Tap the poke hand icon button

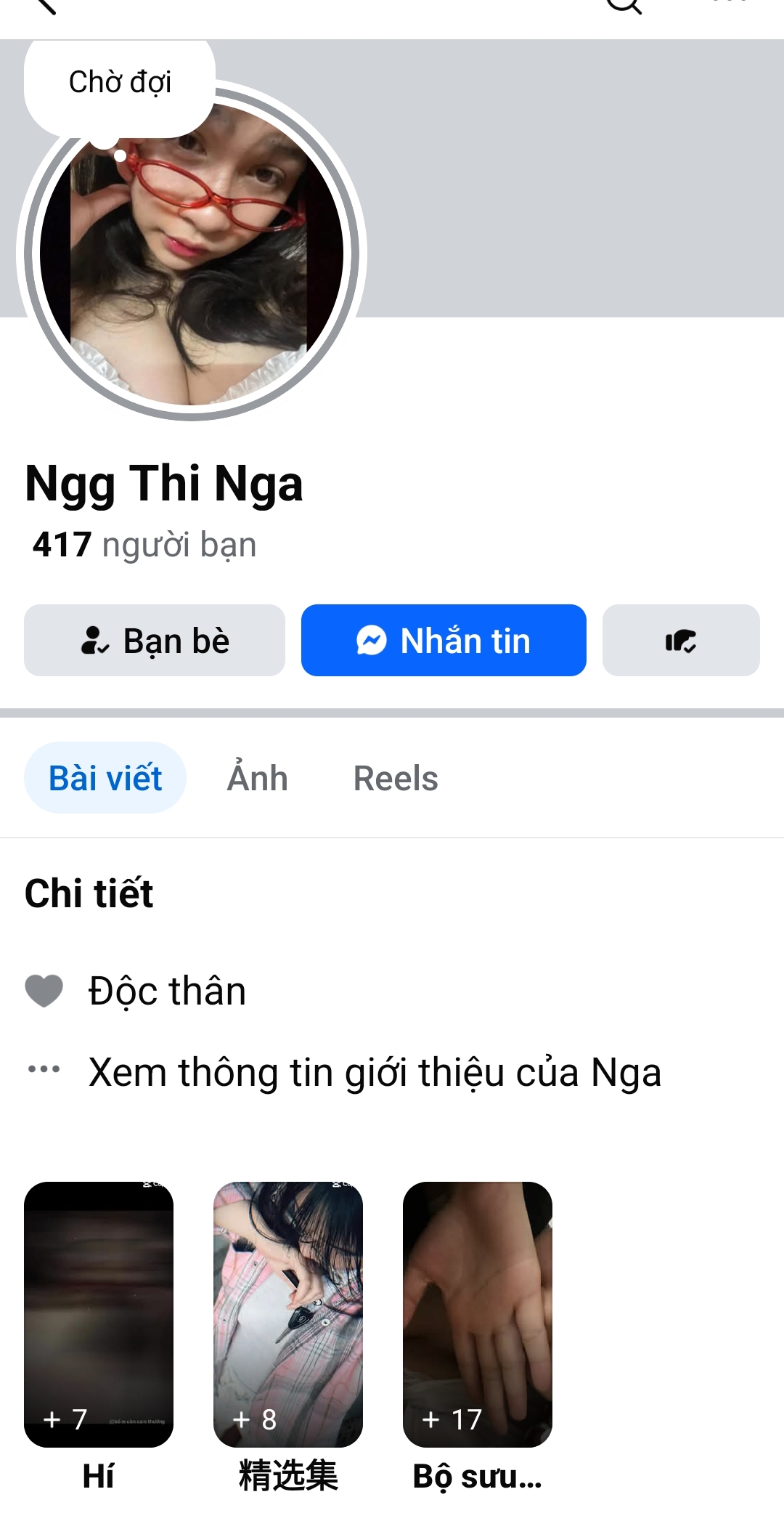pos(680,641)
